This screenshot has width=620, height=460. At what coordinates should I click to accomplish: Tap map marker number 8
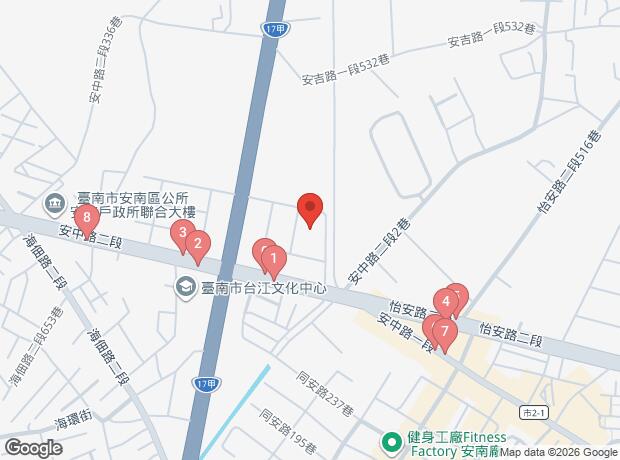pos(88,217)
